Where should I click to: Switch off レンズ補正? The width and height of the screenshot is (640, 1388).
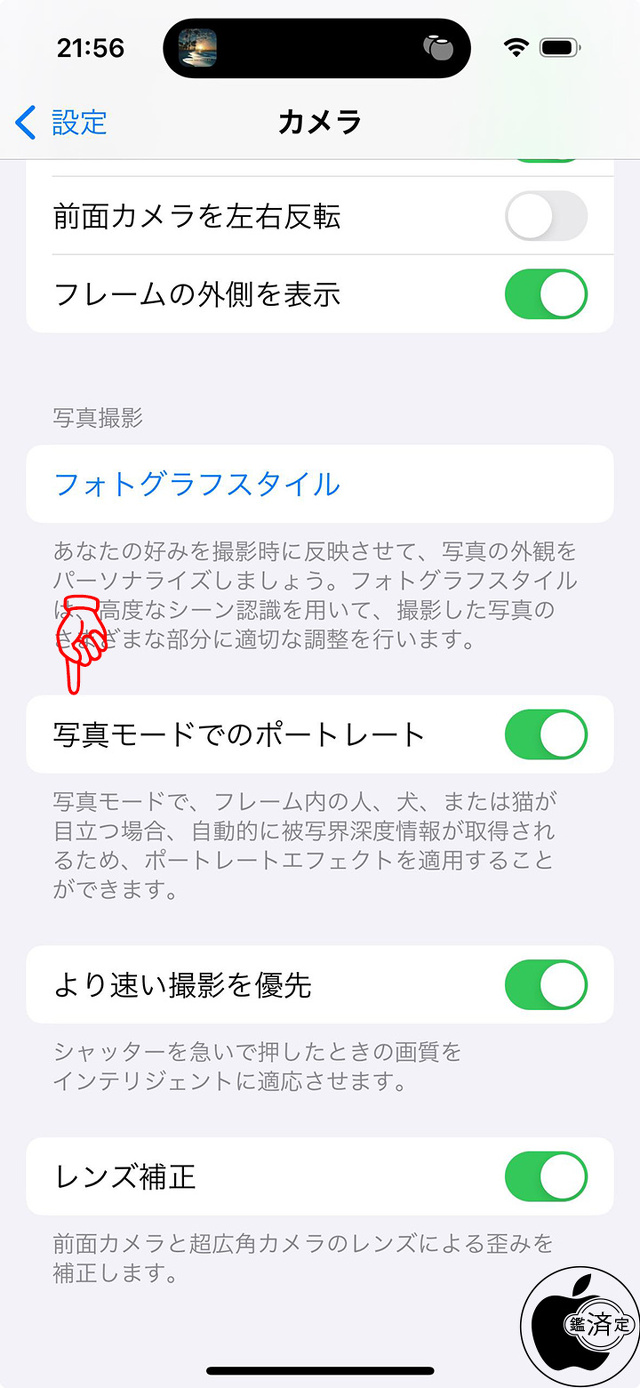546,1176
